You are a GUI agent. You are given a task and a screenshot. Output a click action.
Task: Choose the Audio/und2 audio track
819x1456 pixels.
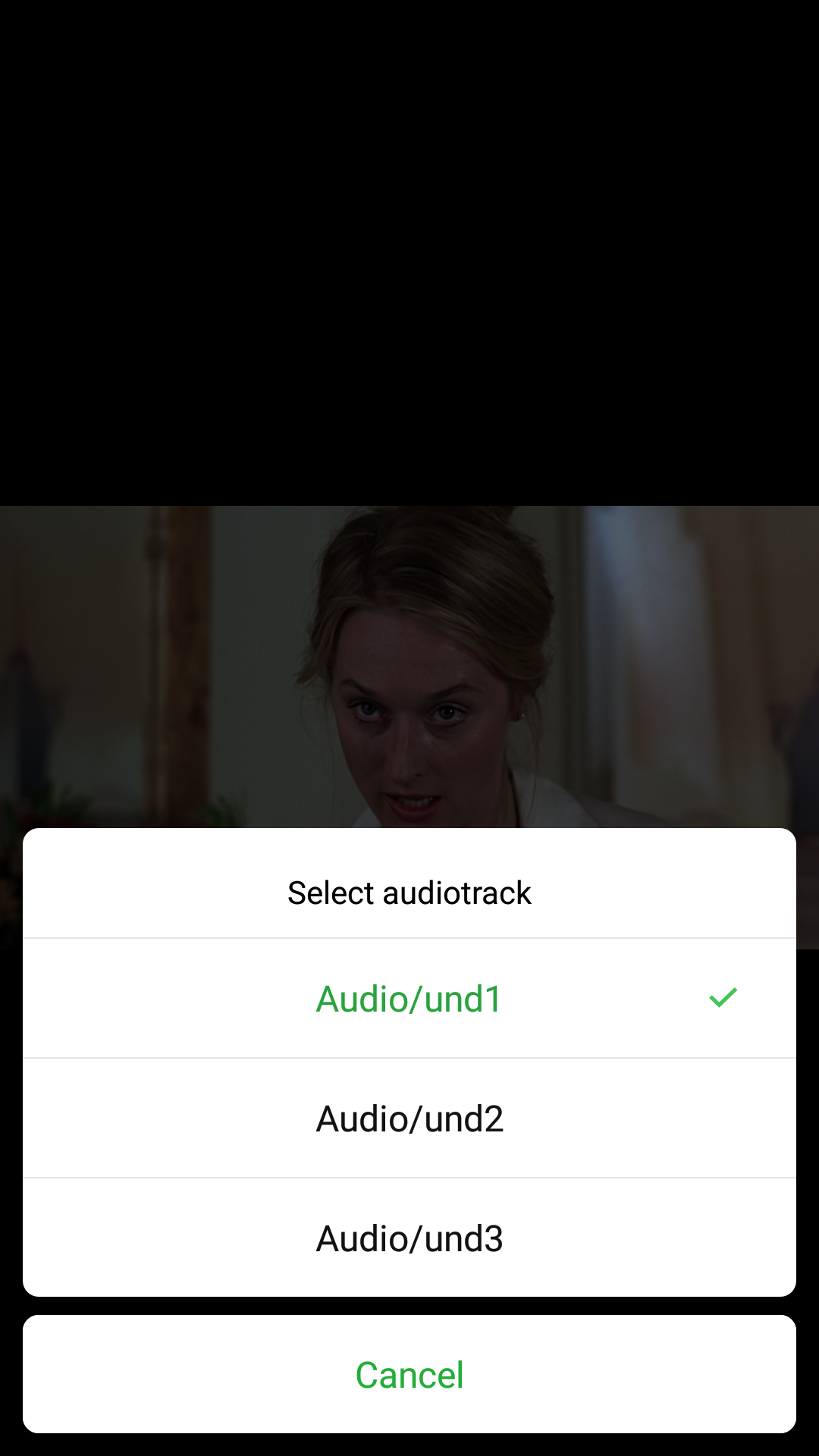[409, 1118]
